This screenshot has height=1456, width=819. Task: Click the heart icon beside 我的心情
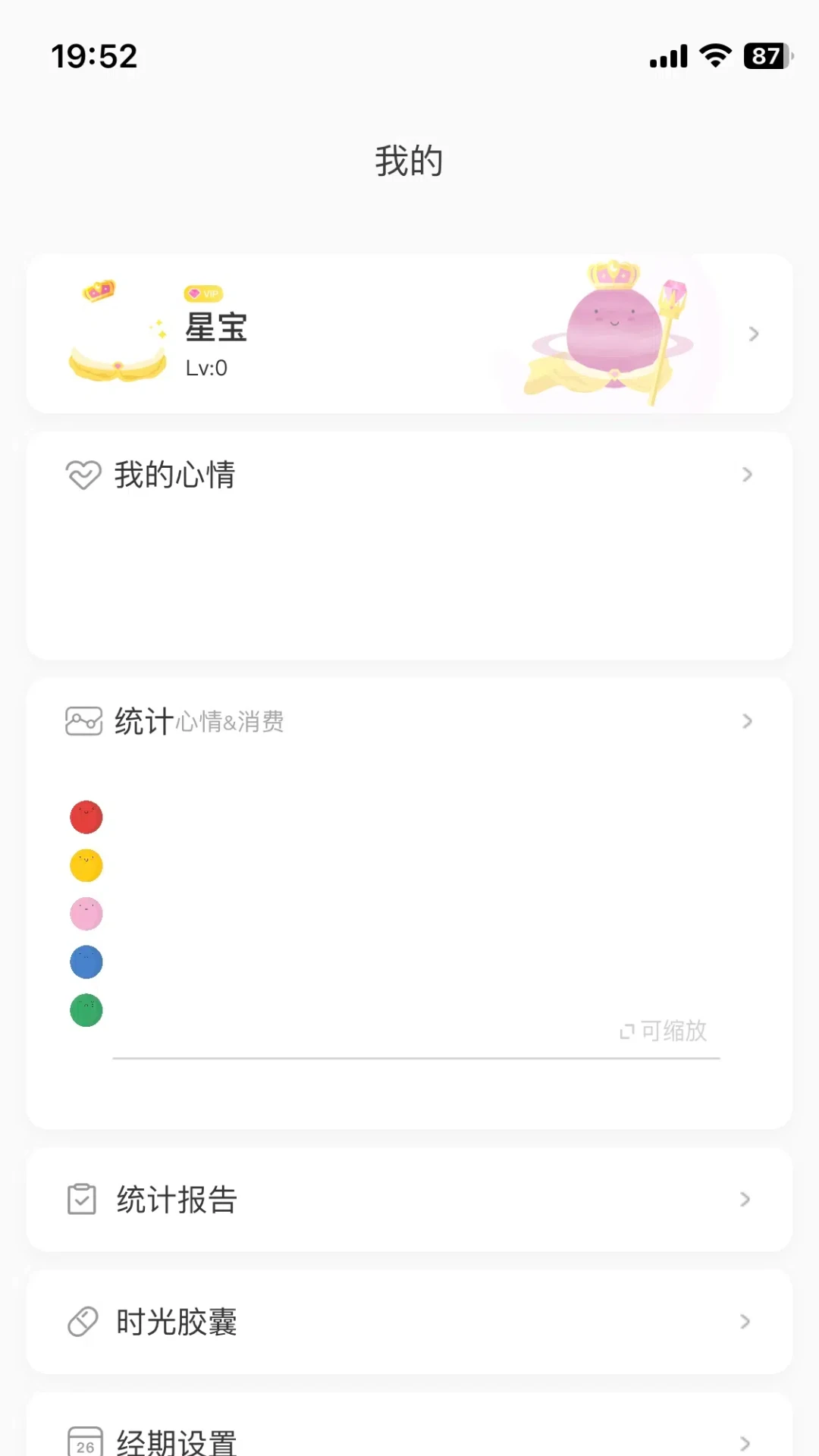[x=83, y=474]
